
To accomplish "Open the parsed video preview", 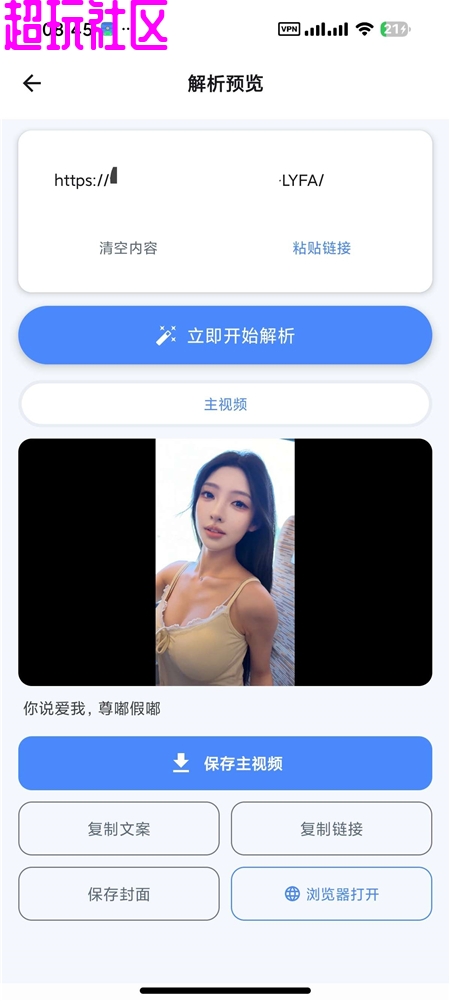I will [x=225, y=562].
